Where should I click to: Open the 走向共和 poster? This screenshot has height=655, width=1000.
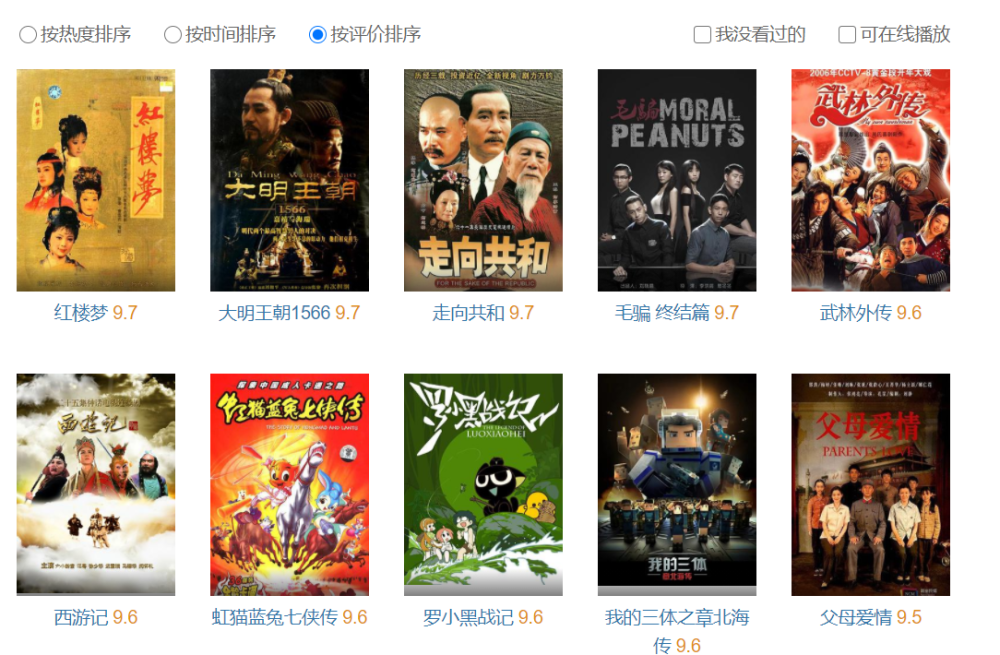(483, 180)
